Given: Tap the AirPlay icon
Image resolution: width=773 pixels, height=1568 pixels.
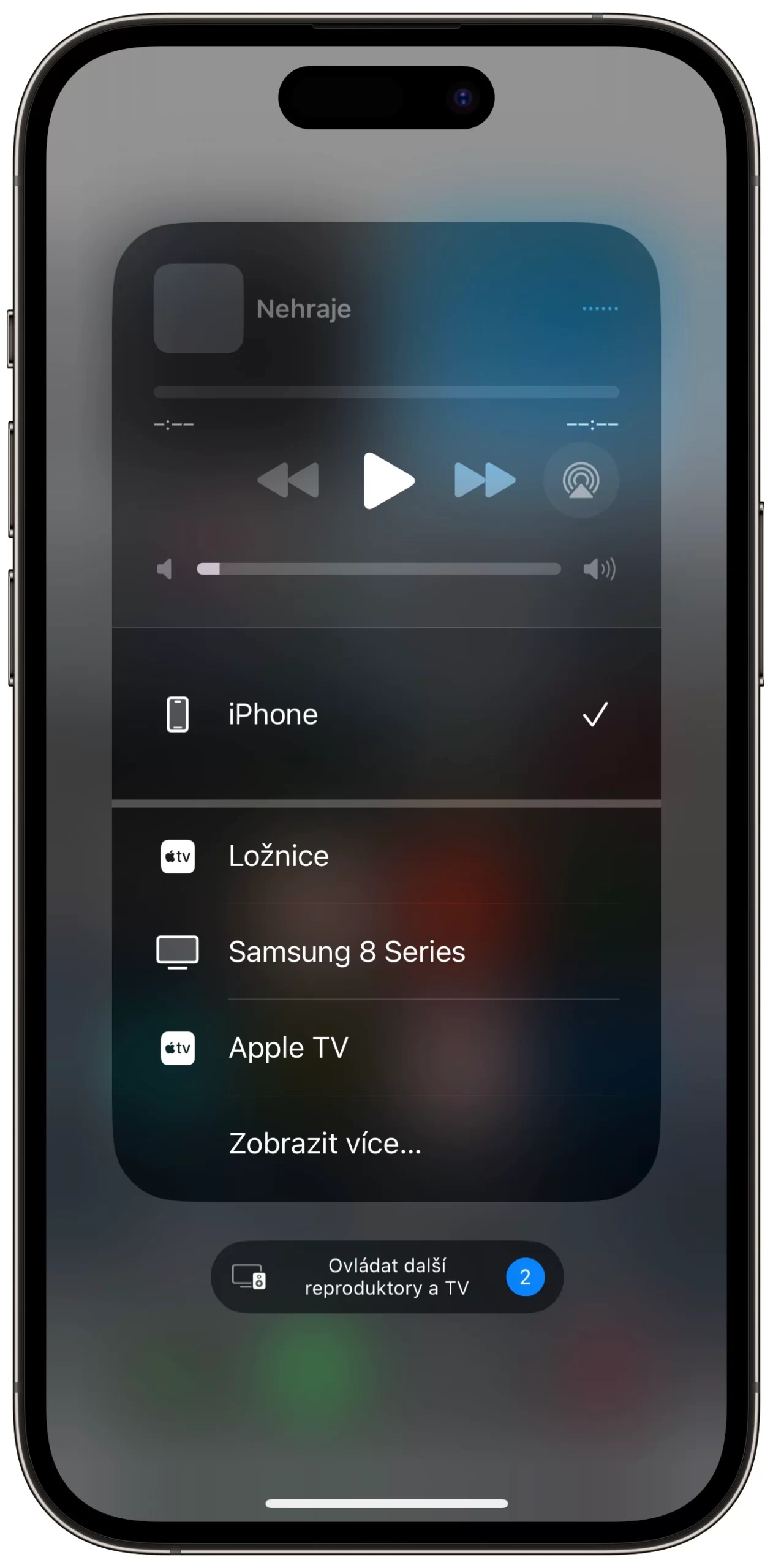Looking at the screenshot, I should pos(581,480).
